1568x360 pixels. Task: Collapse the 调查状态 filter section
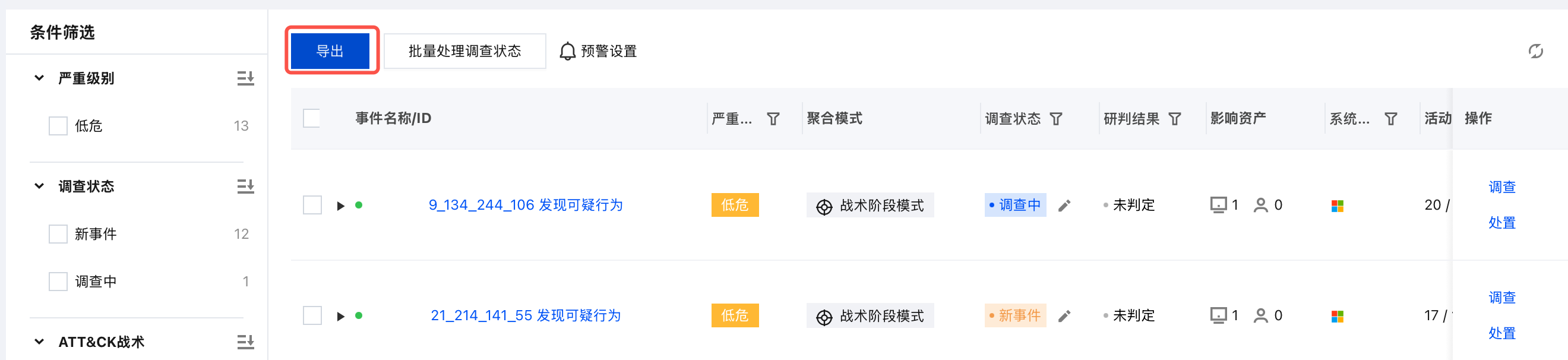tap(39, 186)
